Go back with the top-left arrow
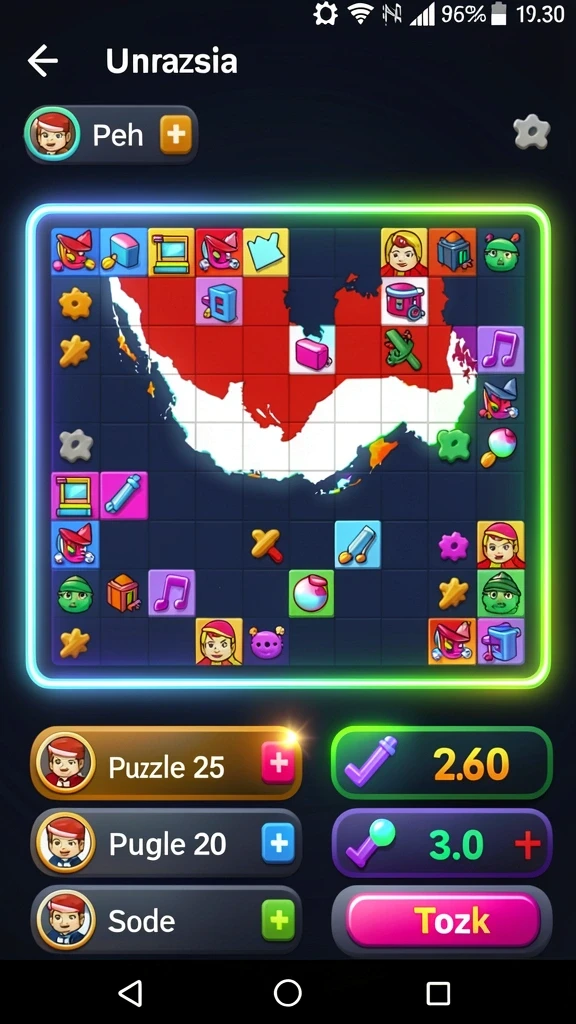The image size is (576, 1024). click(42, 61)
